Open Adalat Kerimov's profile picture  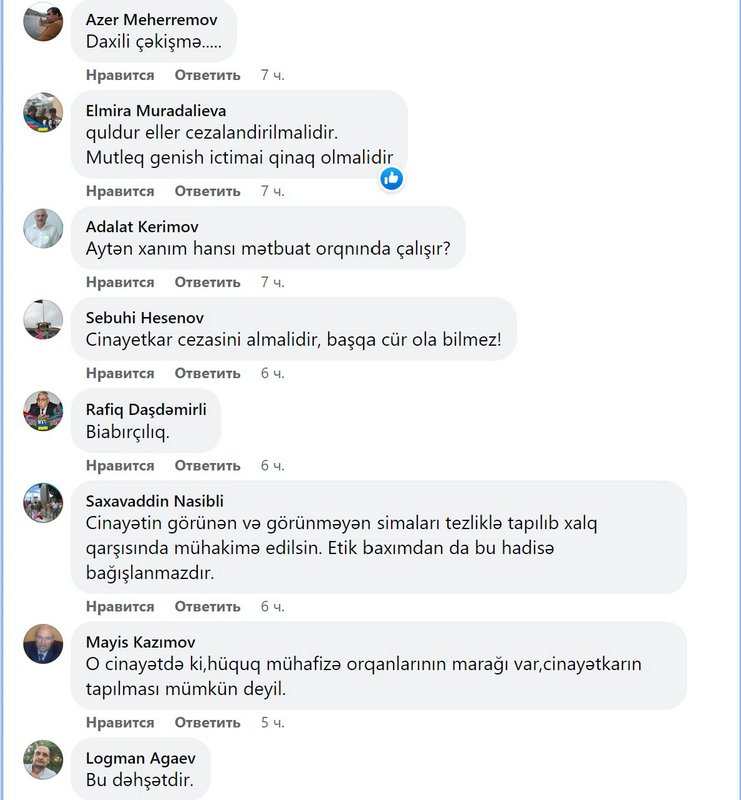pyautogui.click(x=43, y=229)
